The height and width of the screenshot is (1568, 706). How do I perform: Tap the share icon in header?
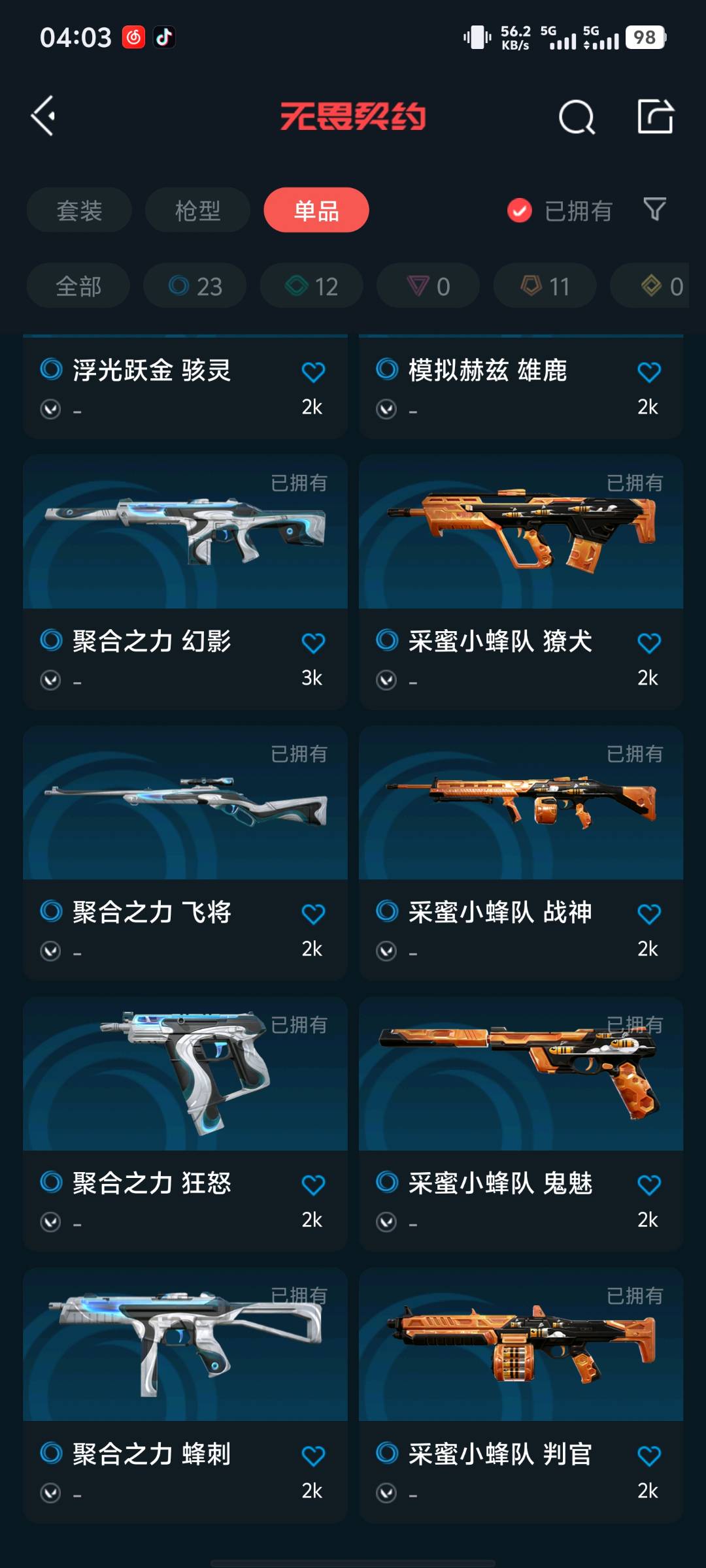tap(655, 116)
